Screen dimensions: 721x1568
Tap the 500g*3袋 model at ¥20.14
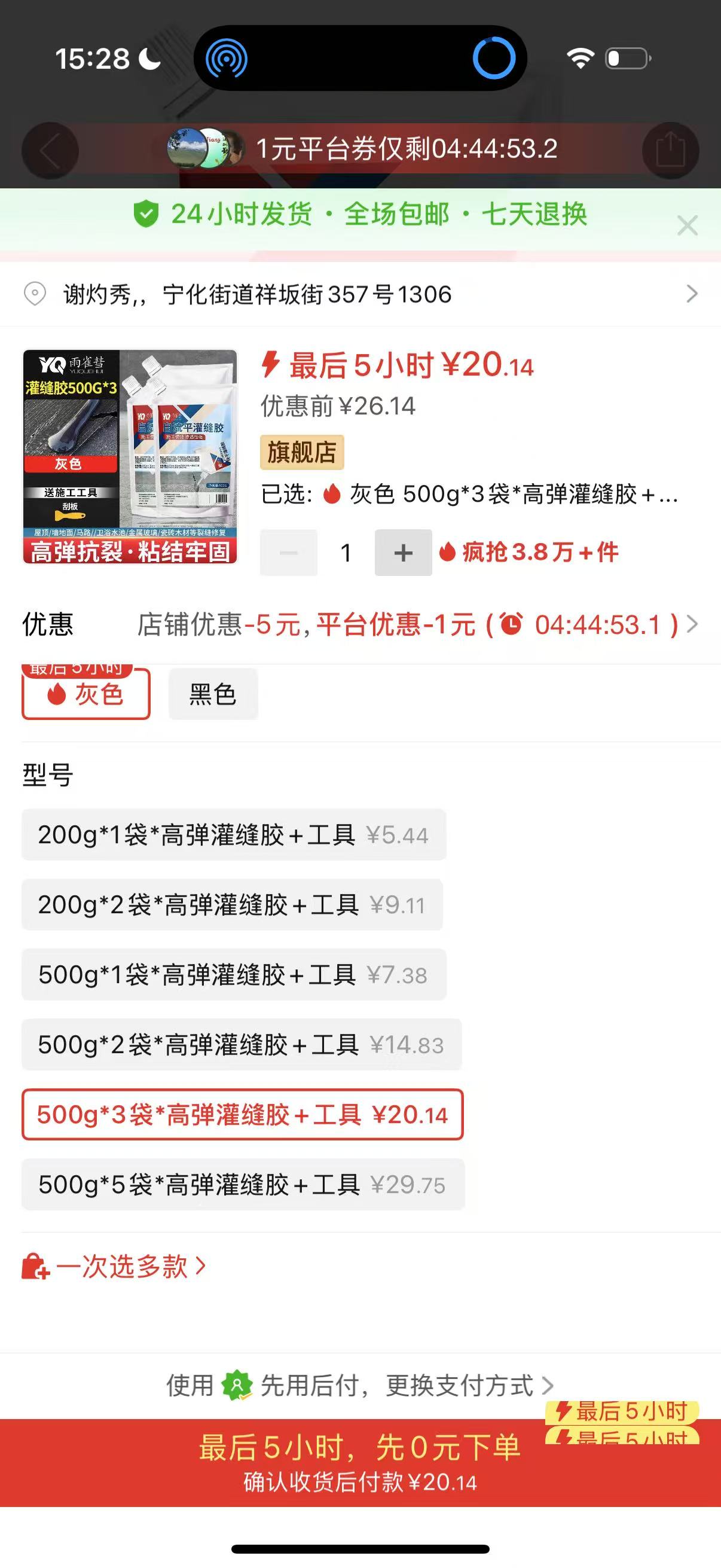click(242, 1115)
